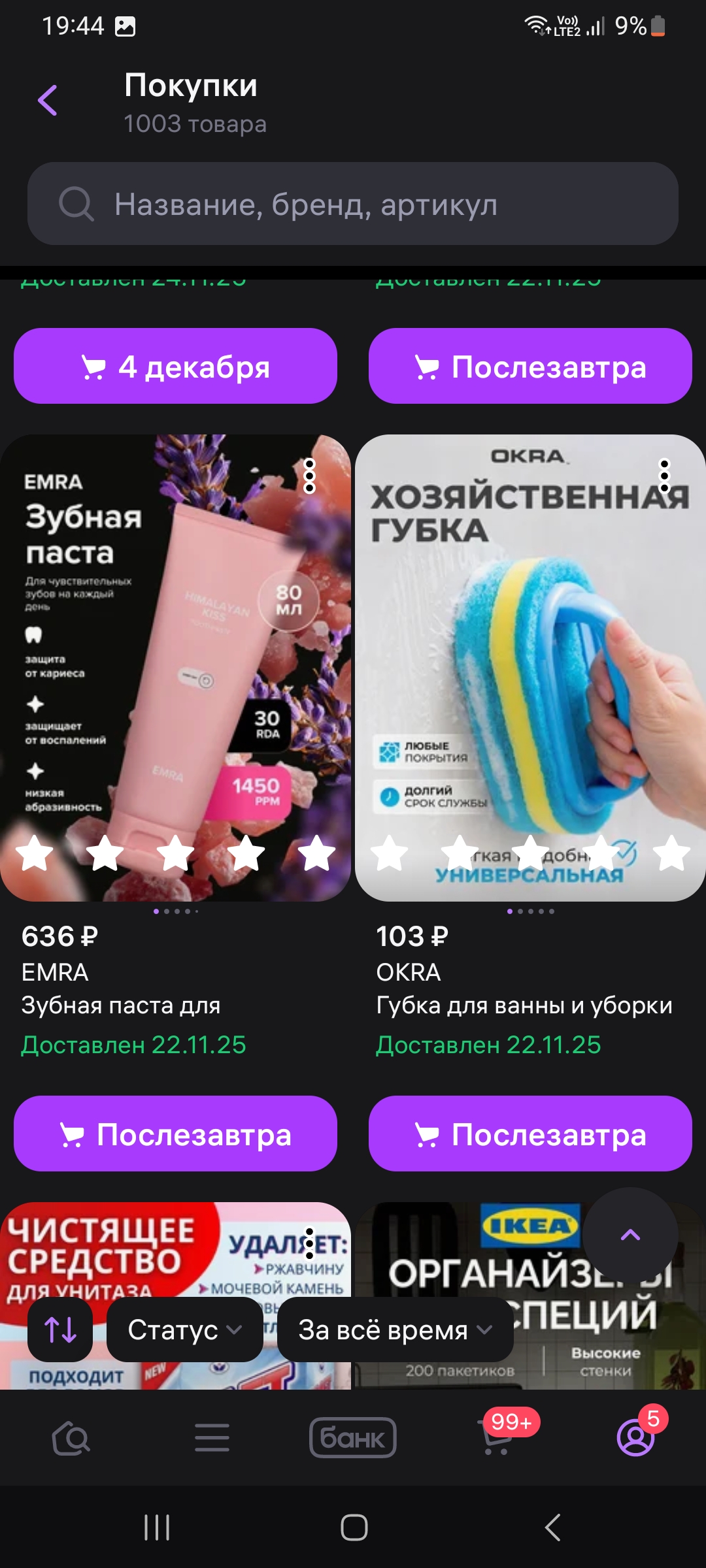
Task: Add EMRA toothpaste to cart
Action: coord(175,1134)
